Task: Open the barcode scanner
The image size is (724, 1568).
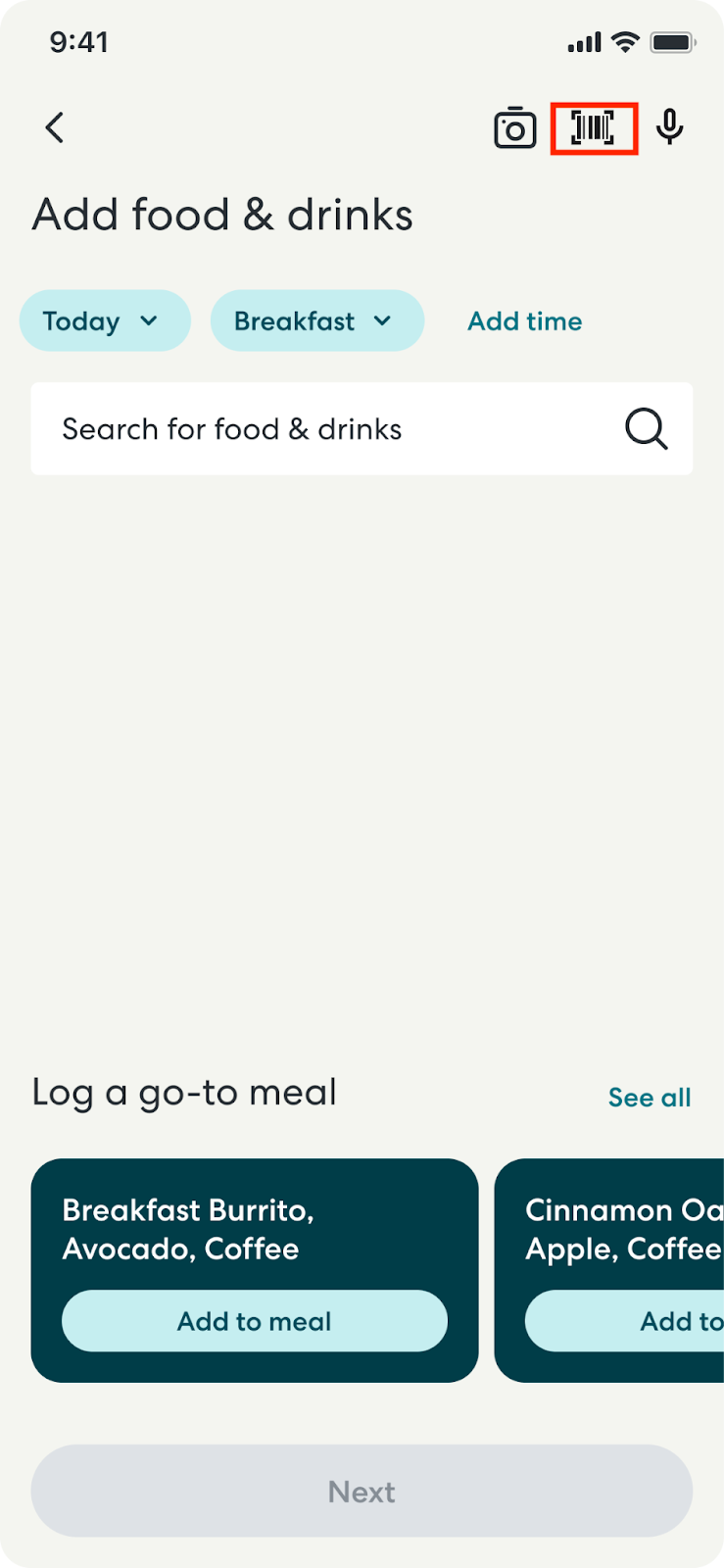Action: [594, 127]
